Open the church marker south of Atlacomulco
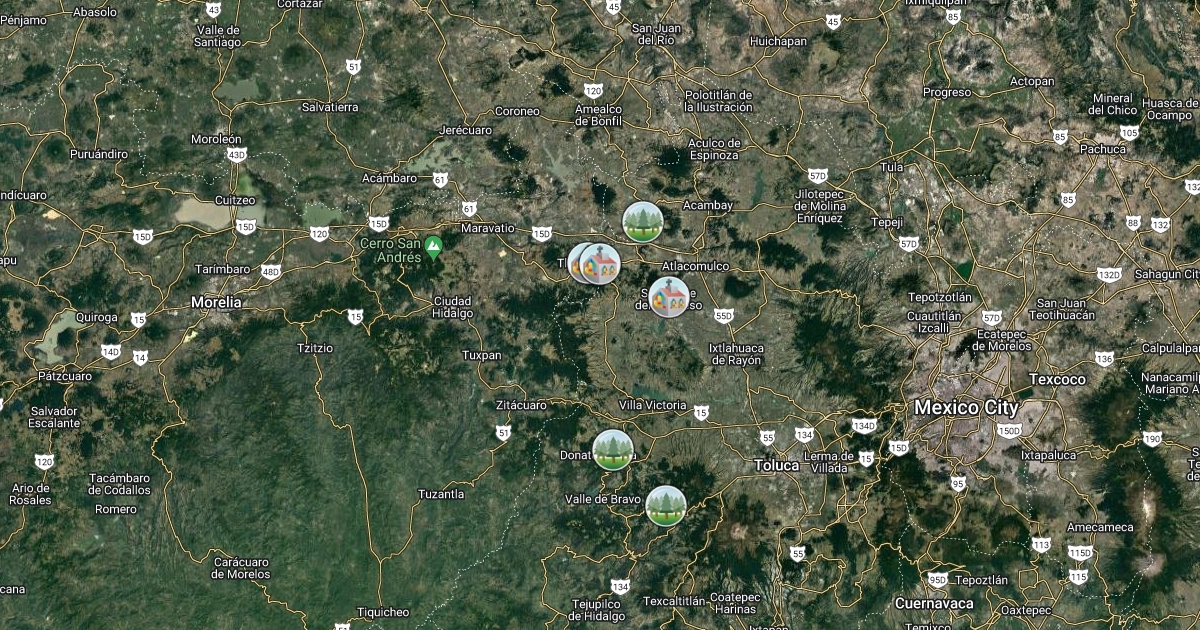 [x=669, y=297]
